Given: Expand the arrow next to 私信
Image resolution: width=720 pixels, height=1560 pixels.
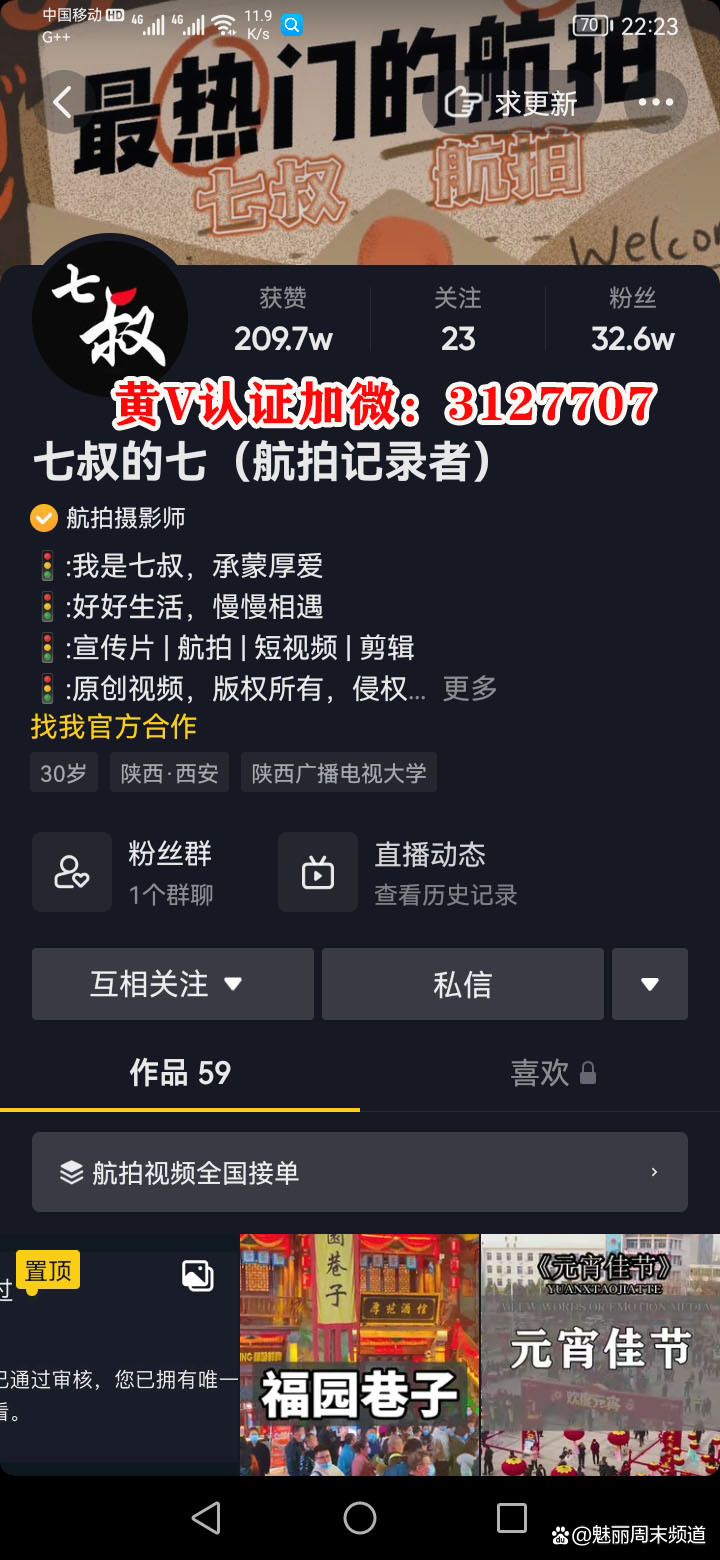Looking at the screenshot, I should [650, 984].
